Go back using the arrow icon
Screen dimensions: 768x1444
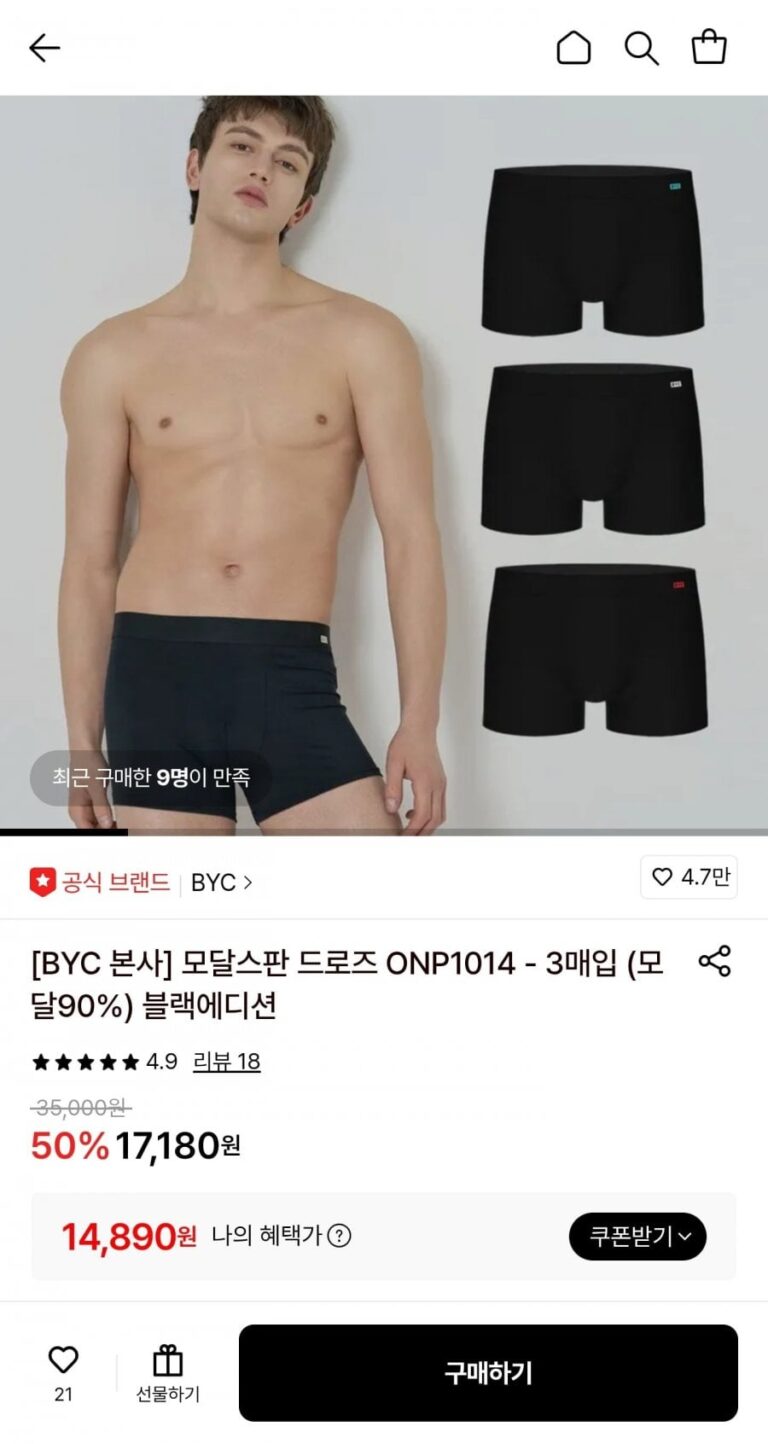[45, 48]
